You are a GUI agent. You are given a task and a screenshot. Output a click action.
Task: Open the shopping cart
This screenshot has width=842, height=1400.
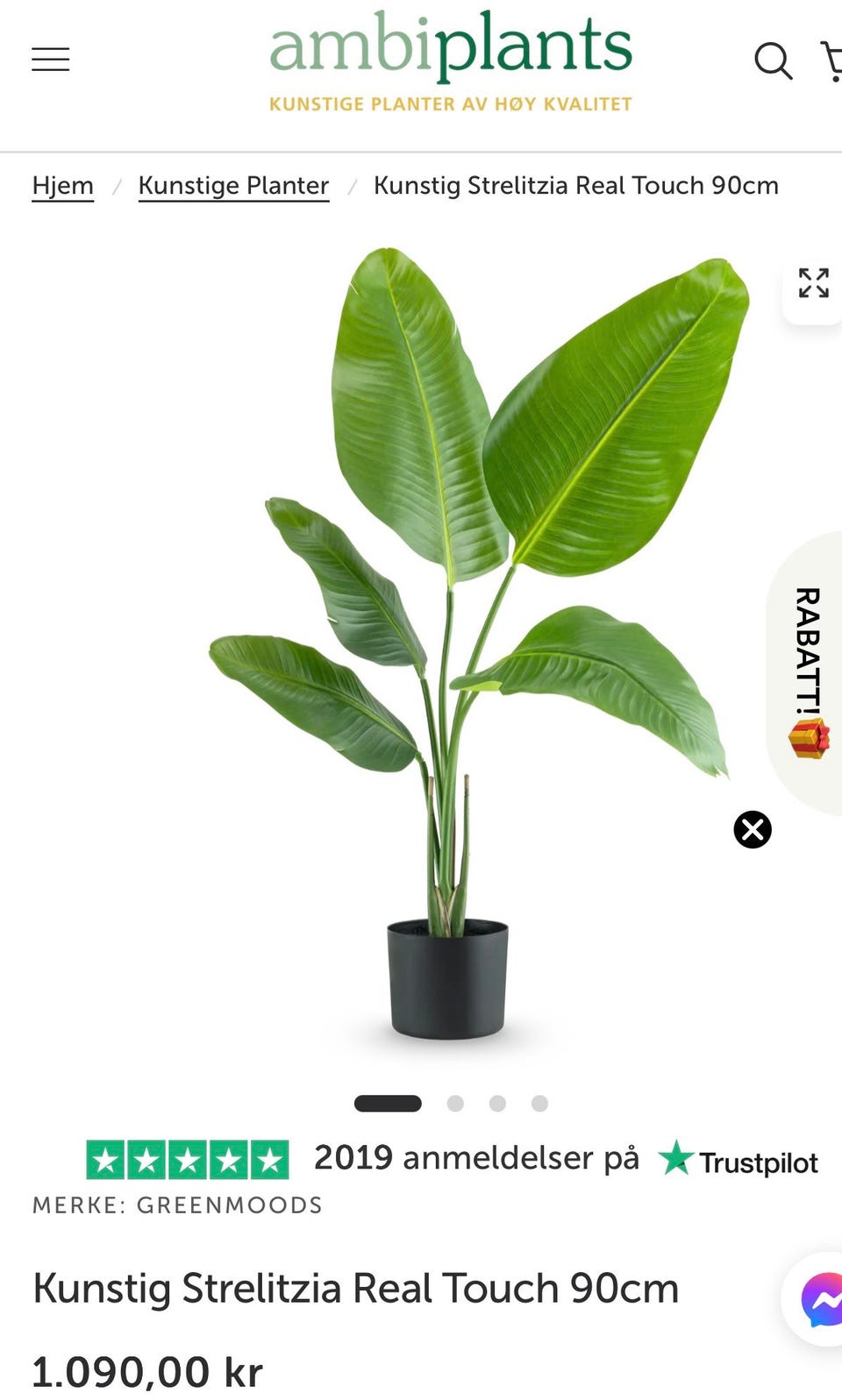[831, 60]
